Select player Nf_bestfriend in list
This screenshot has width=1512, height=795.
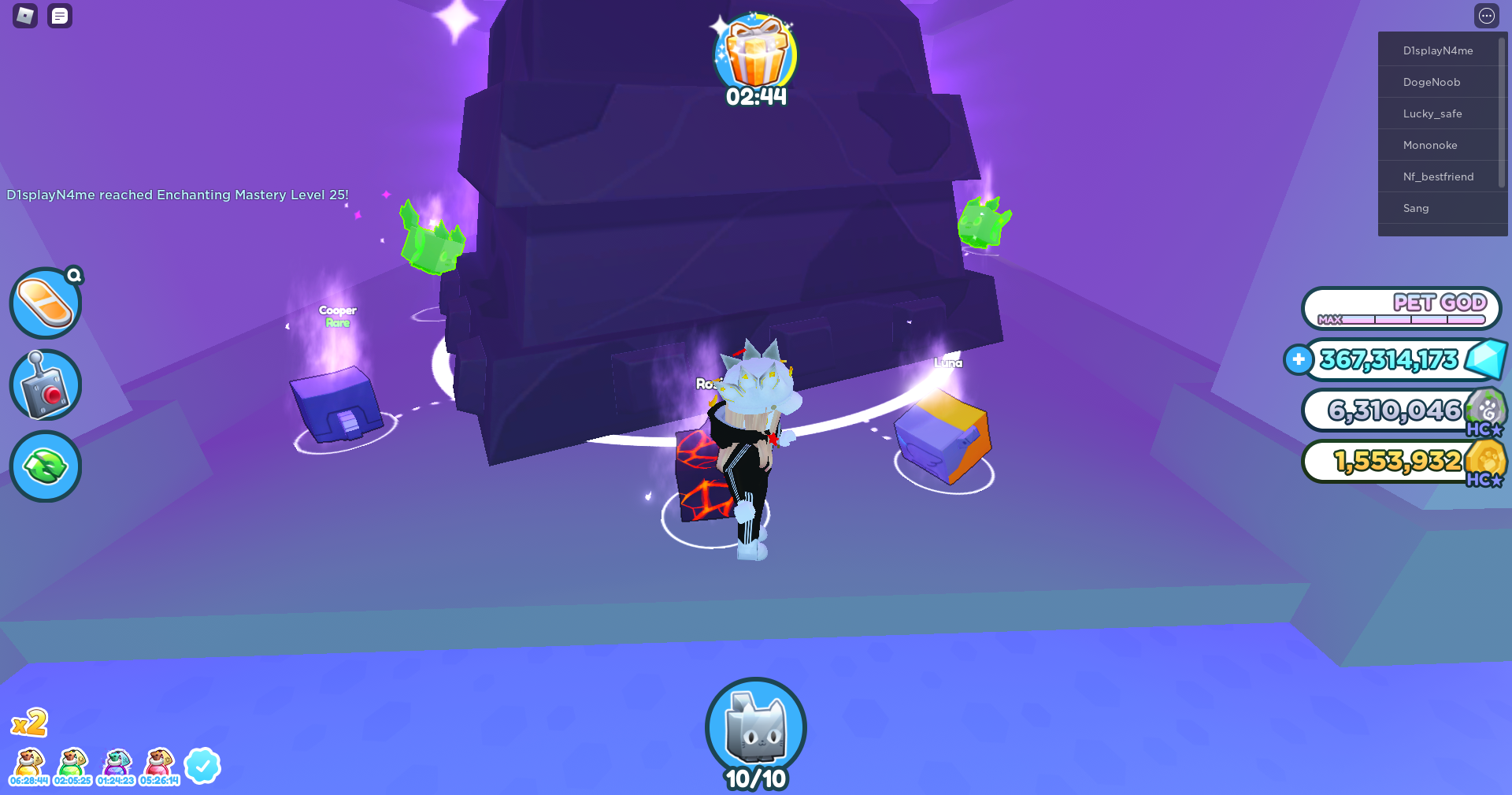pos(1438,176)
